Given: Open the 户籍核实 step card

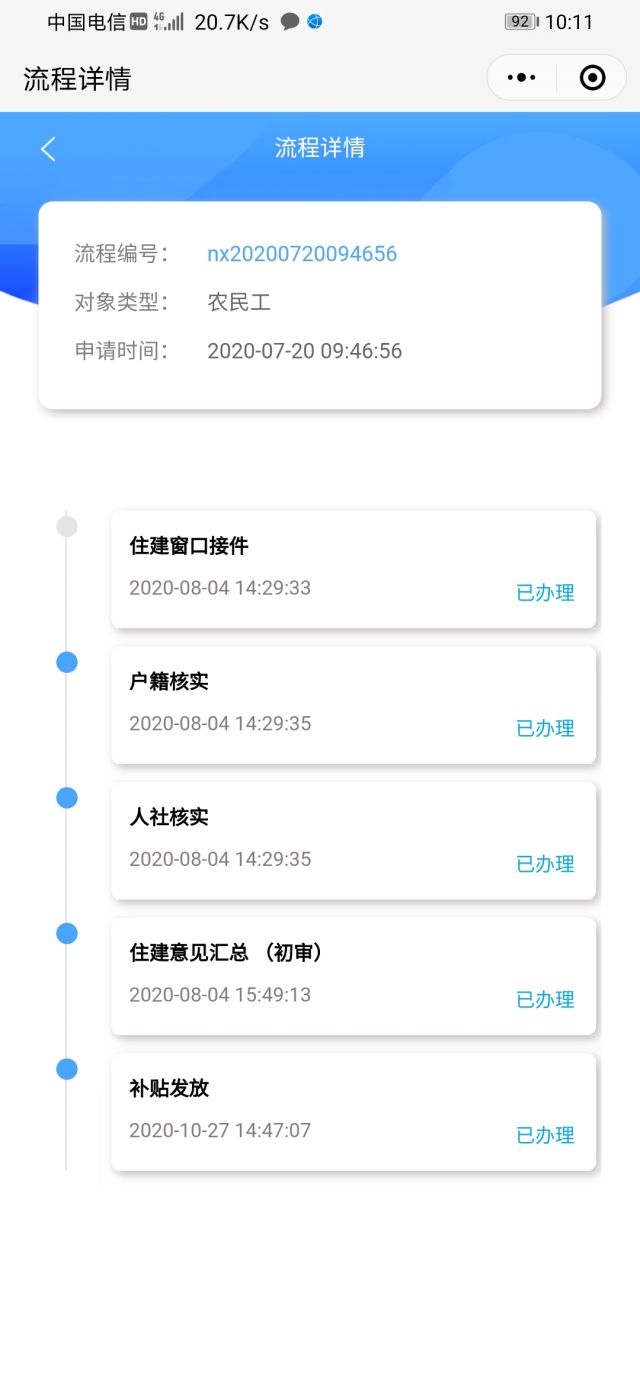Looking at the screenshot, I should [353, 705].
